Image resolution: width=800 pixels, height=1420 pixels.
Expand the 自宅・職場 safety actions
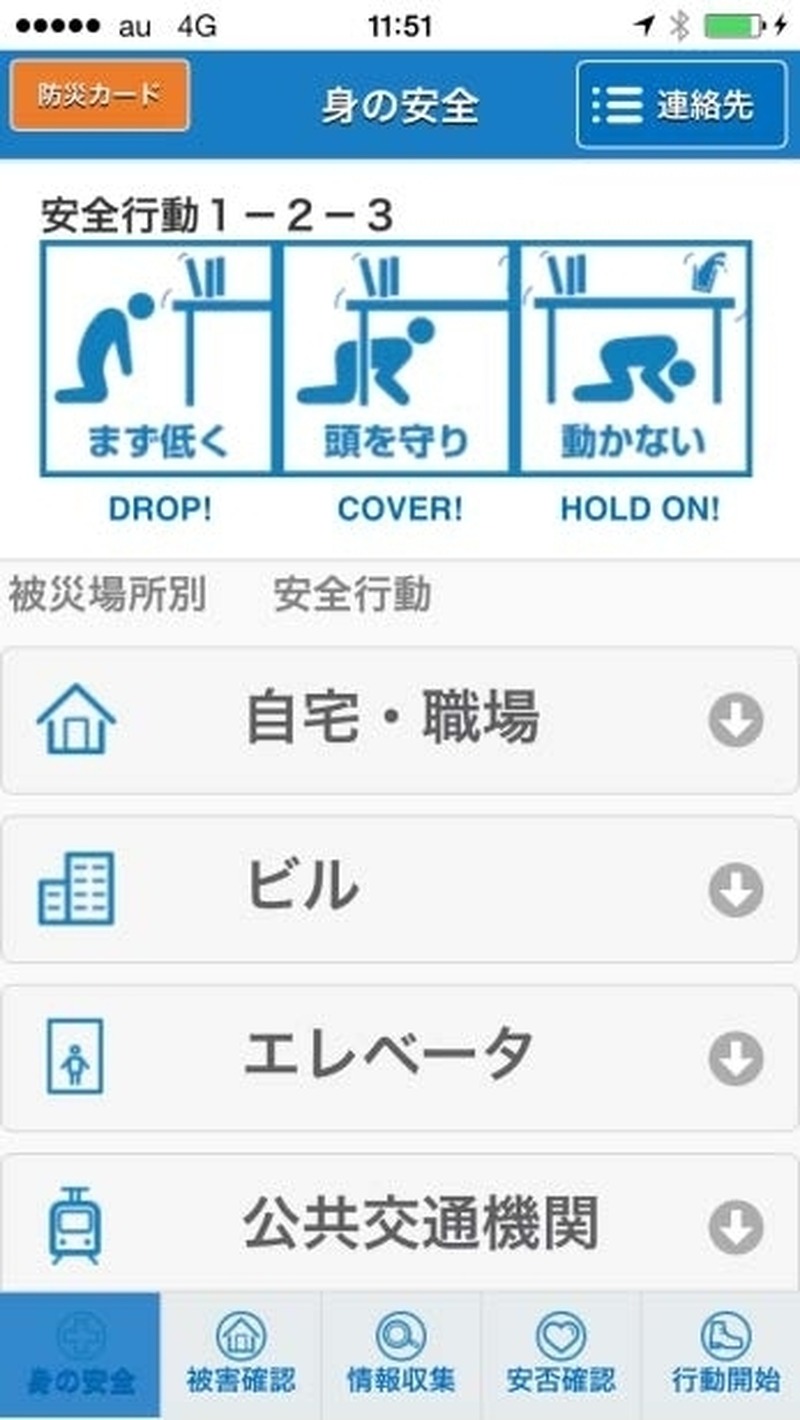(x=400, y=720)
